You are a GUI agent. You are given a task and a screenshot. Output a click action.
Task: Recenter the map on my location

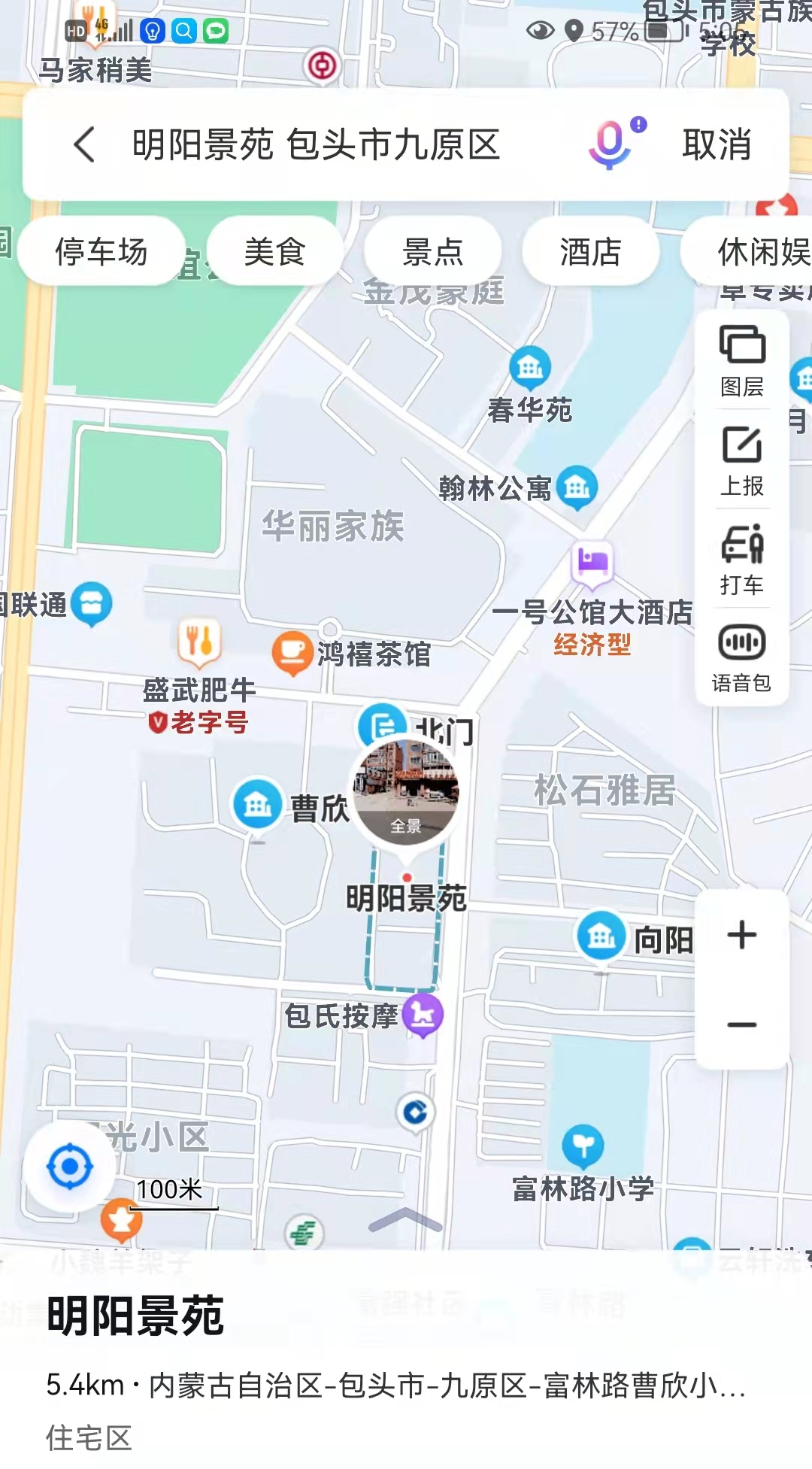click(x=70, y=1167)
